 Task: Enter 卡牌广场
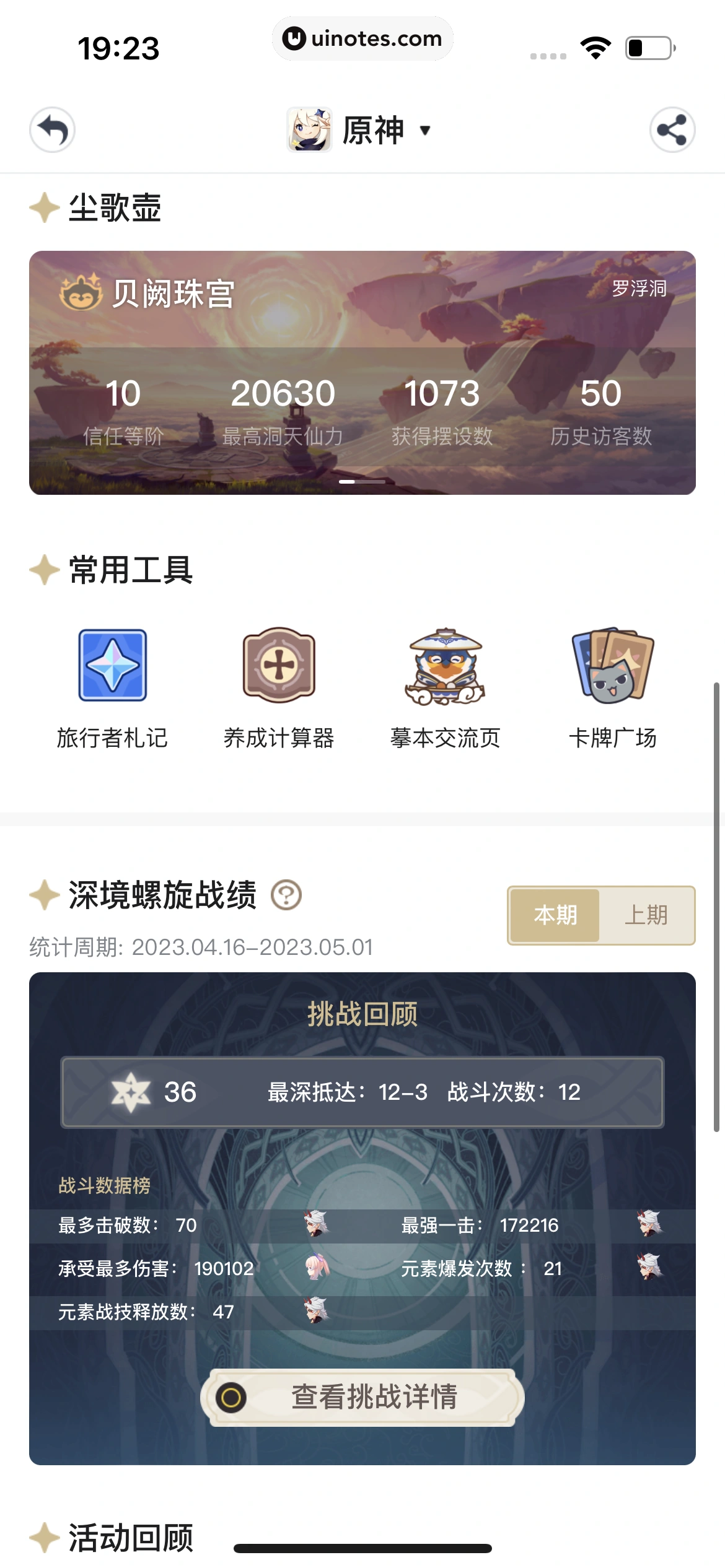612,688
